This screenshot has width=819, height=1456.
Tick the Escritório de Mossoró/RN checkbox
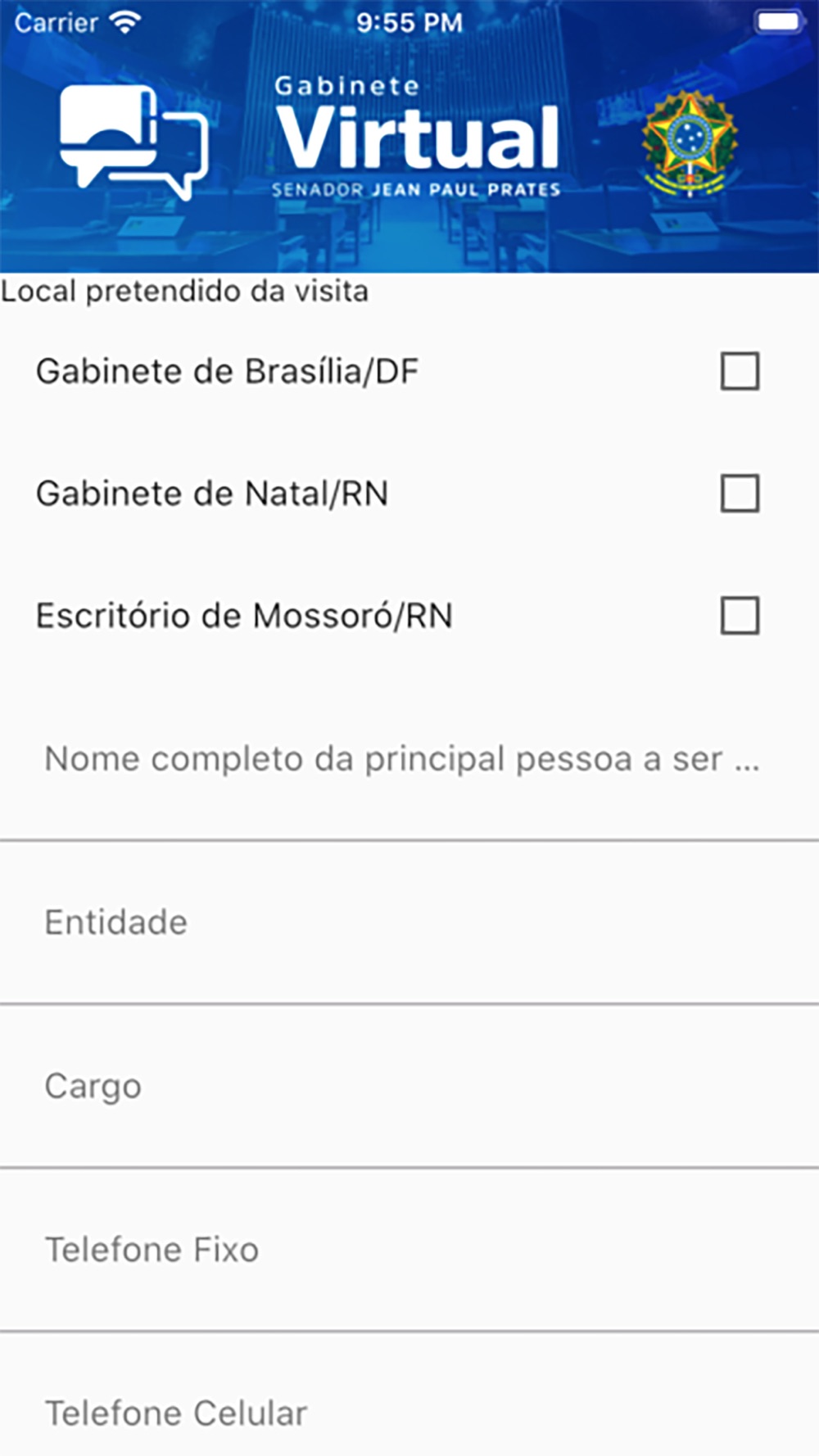point(740,616)
